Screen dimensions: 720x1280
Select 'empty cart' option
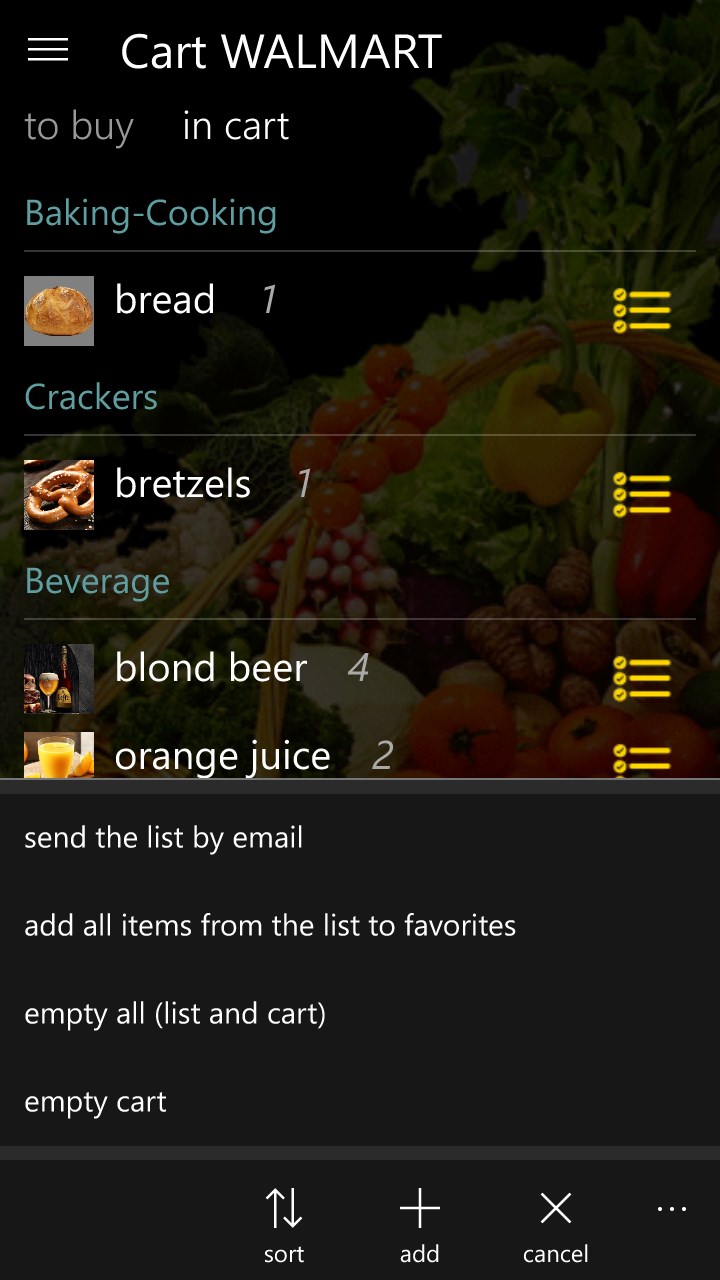coord(96,1102)
